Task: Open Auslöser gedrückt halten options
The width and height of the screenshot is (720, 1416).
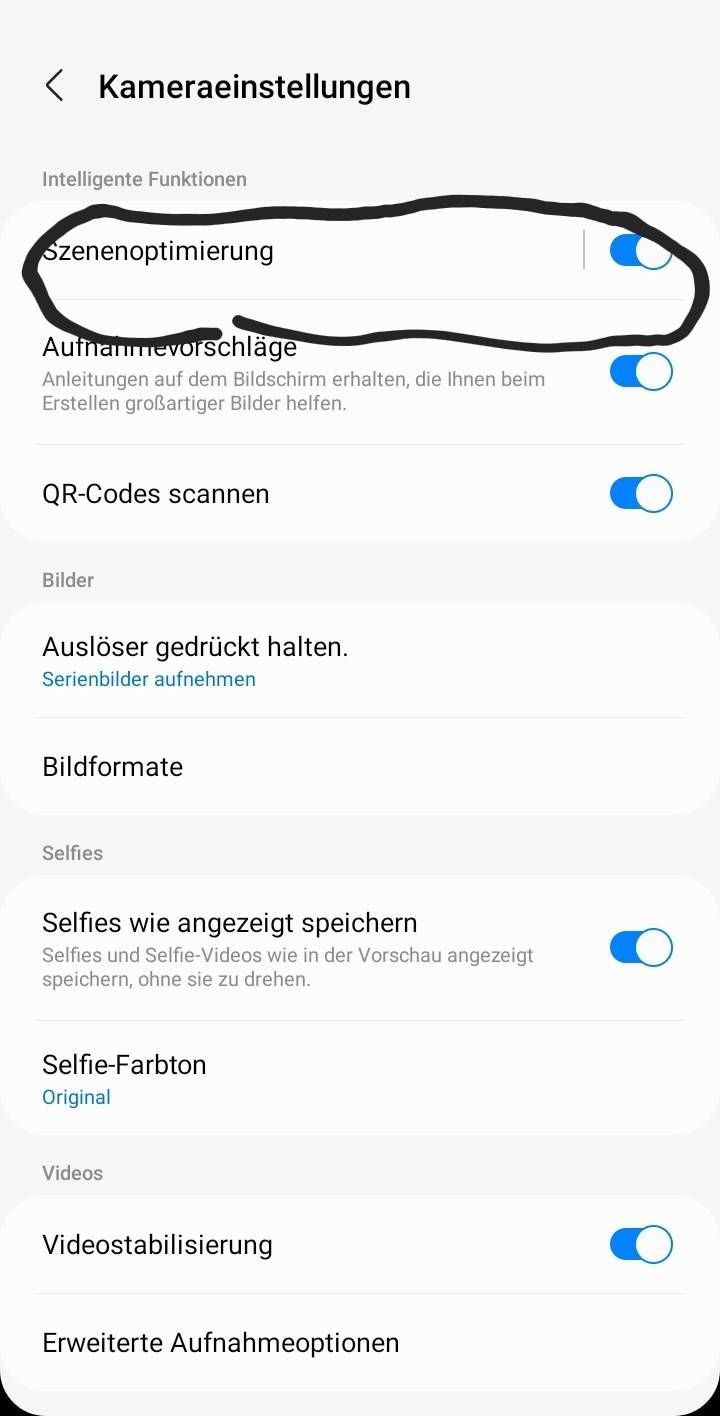Action: 300,661
